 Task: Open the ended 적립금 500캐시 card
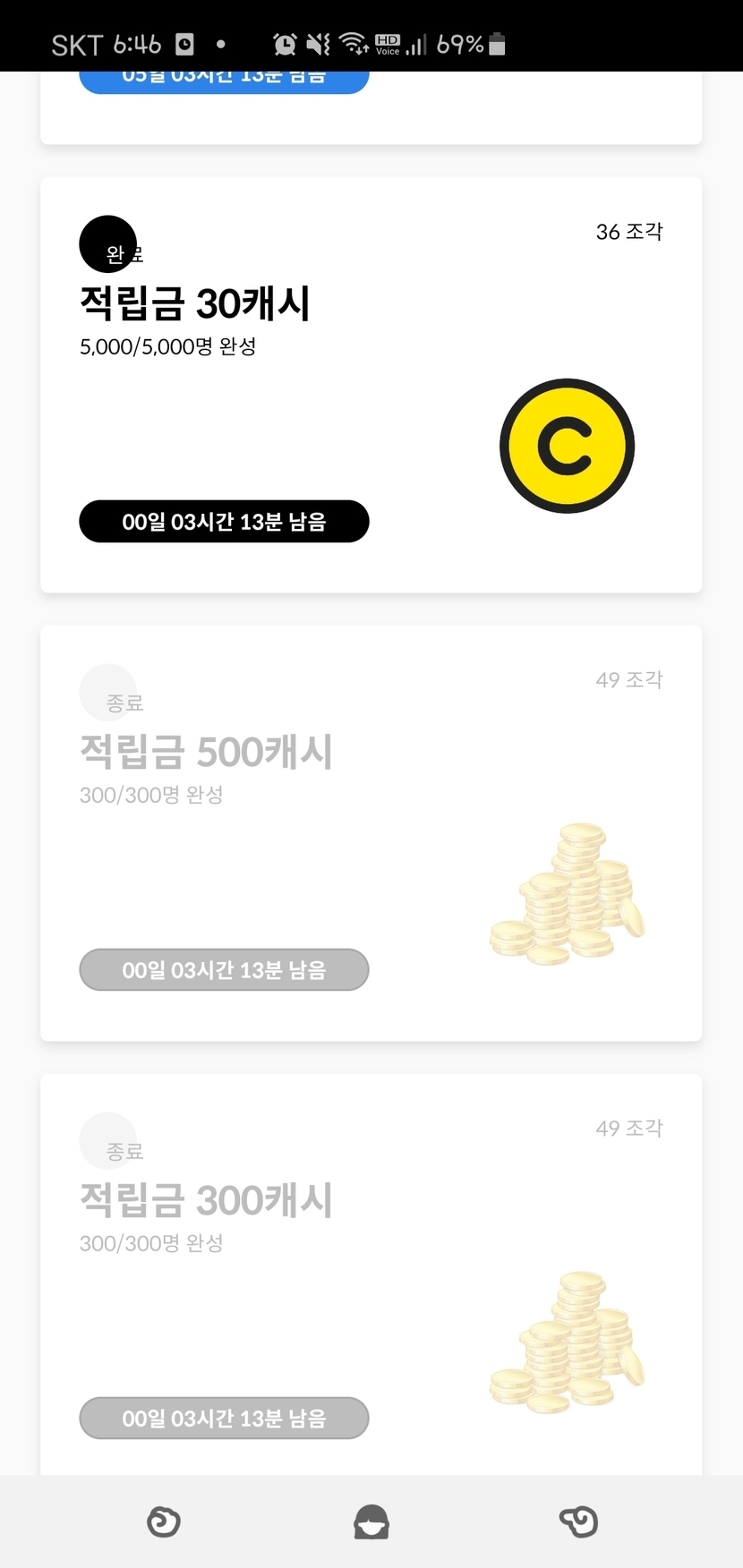(x=371, y=833)
